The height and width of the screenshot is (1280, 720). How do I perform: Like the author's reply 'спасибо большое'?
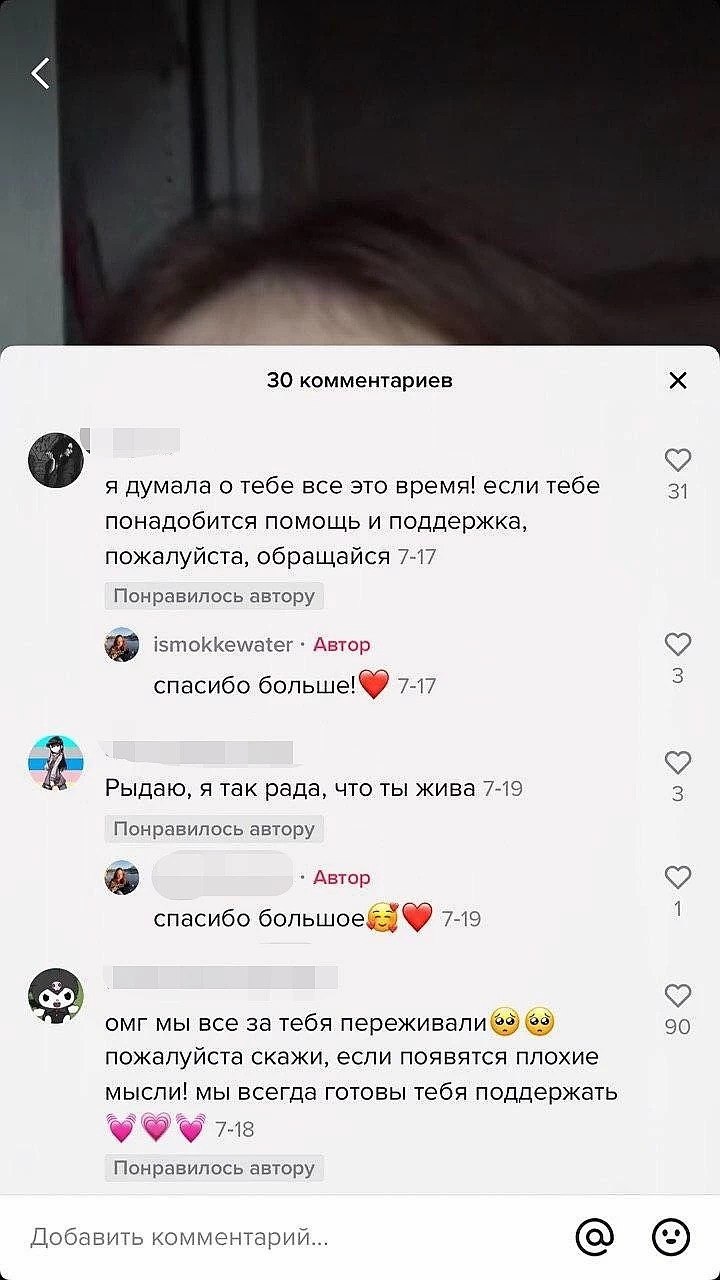coord(678,878)
